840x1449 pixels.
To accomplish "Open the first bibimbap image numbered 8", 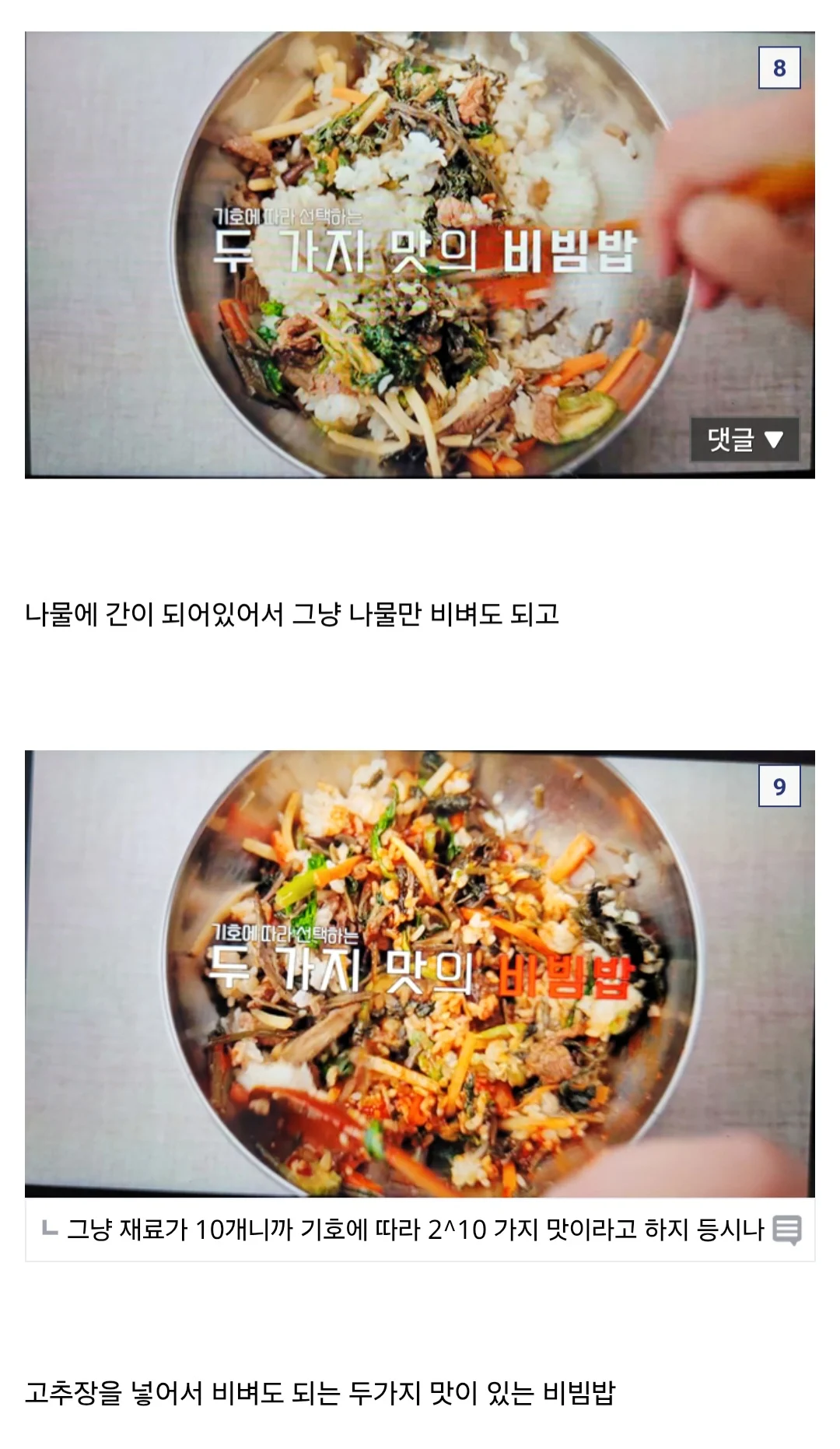I will 419,254.
